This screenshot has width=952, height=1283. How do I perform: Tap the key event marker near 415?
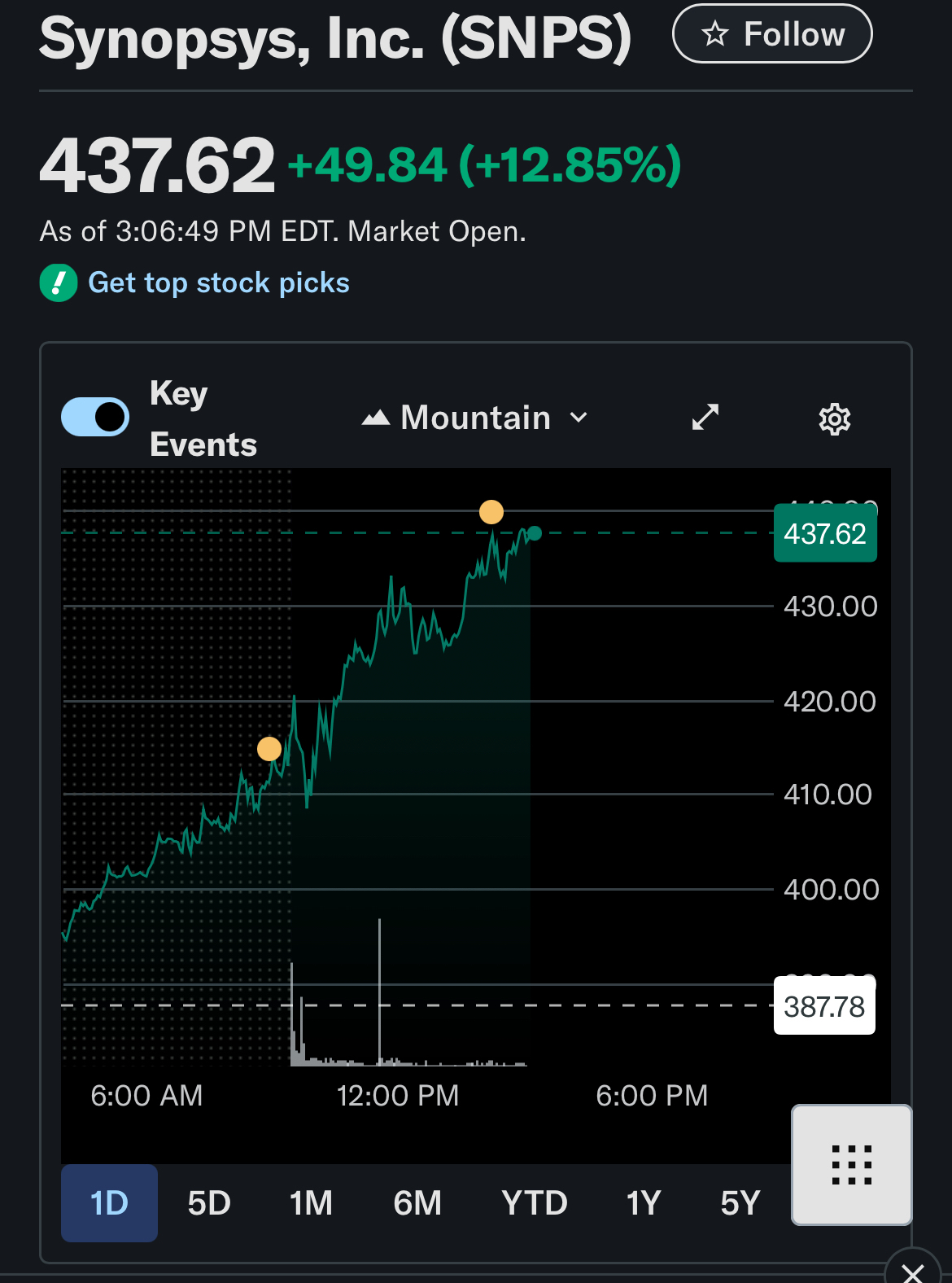click(x=269, y=749)
